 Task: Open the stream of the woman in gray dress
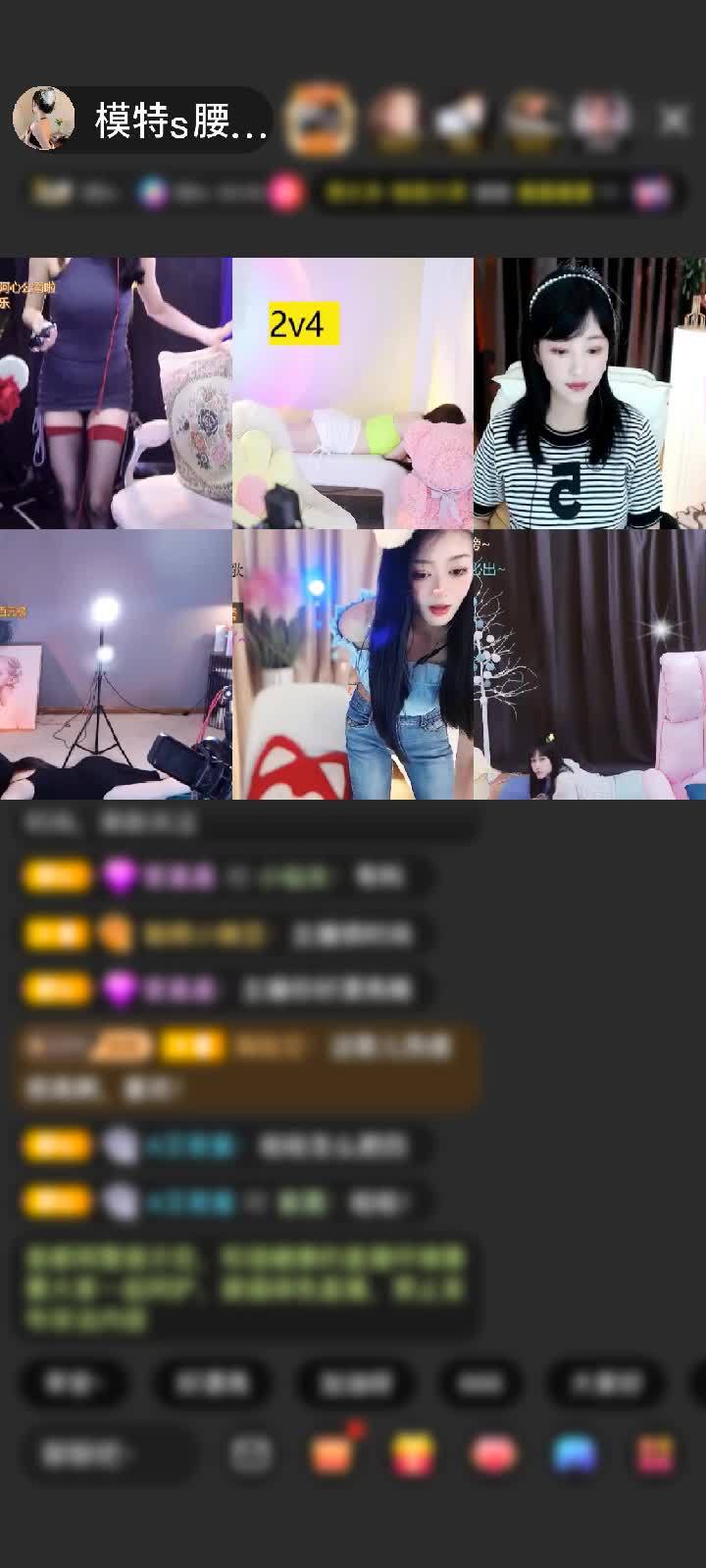click(116, 392)
